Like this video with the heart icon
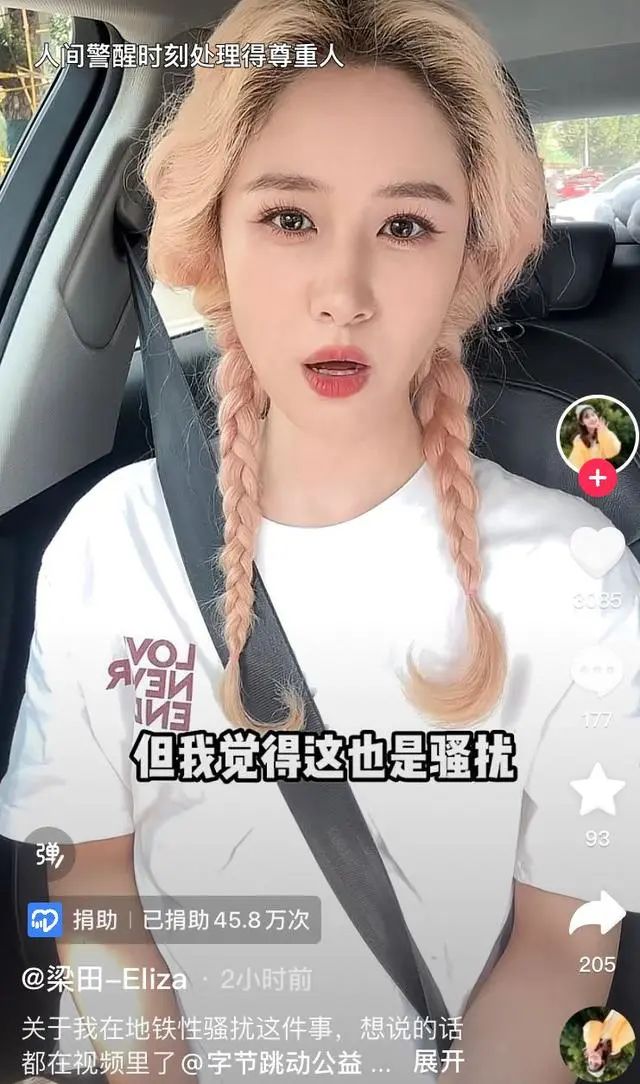The height and width of the screenshot is (1084, 640). tap(597, 553)
